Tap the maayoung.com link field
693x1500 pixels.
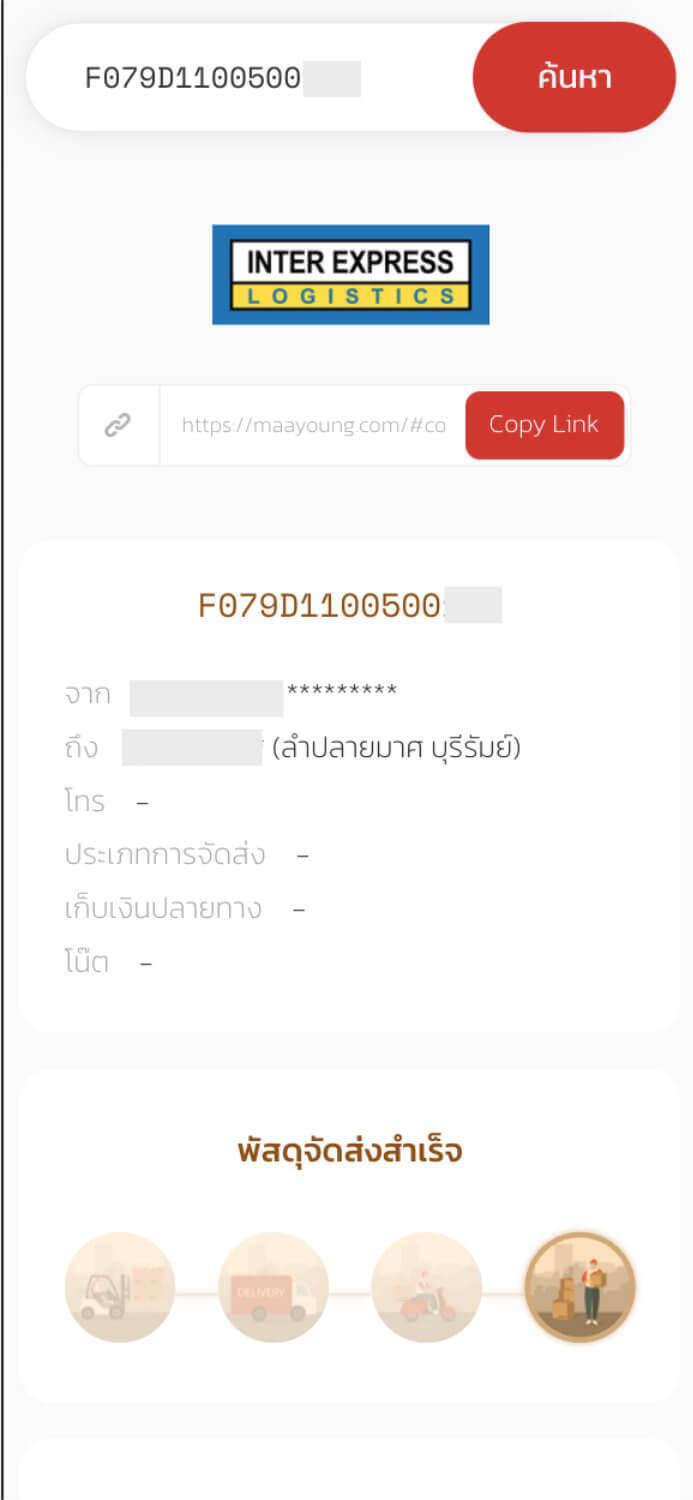(x=313, y=425)
